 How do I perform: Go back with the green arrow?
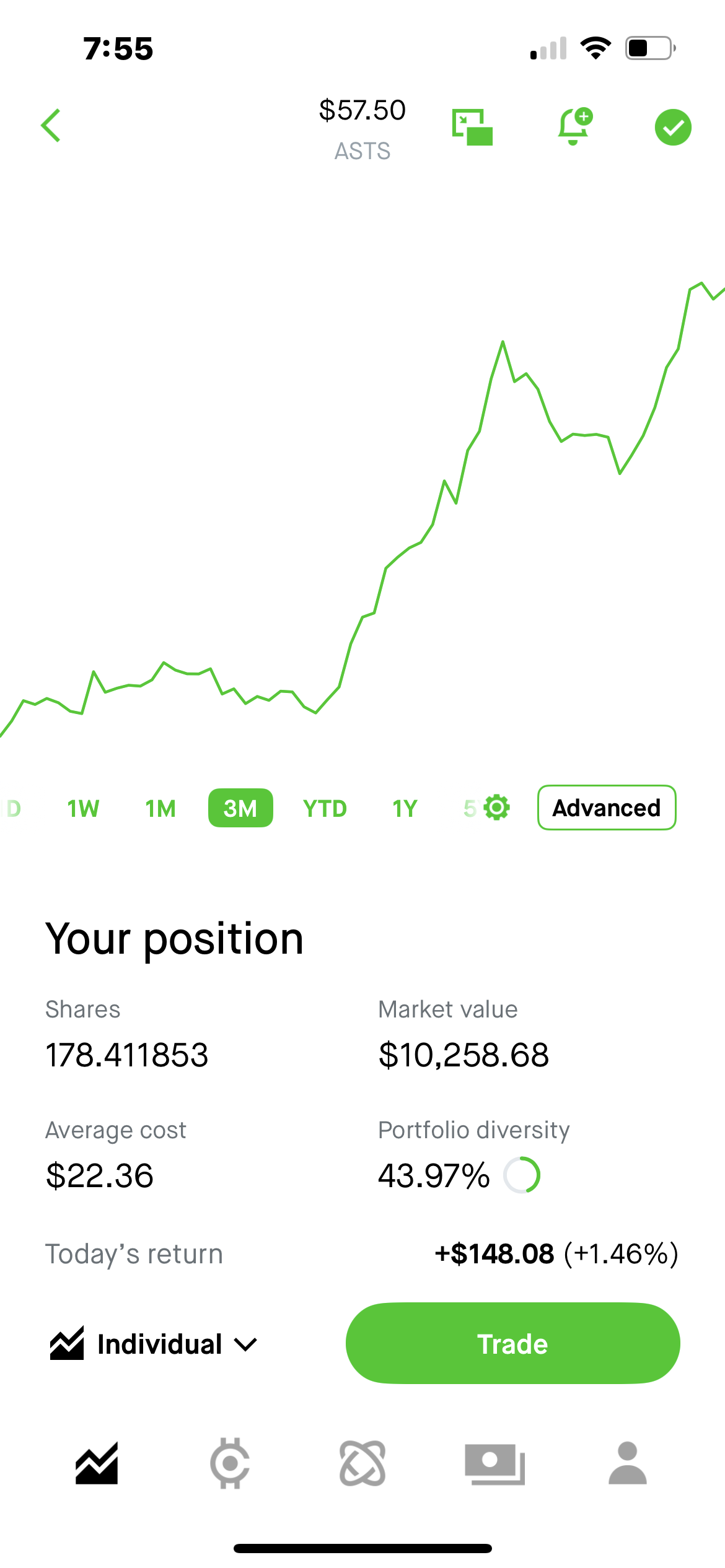(x=51, y=126)
